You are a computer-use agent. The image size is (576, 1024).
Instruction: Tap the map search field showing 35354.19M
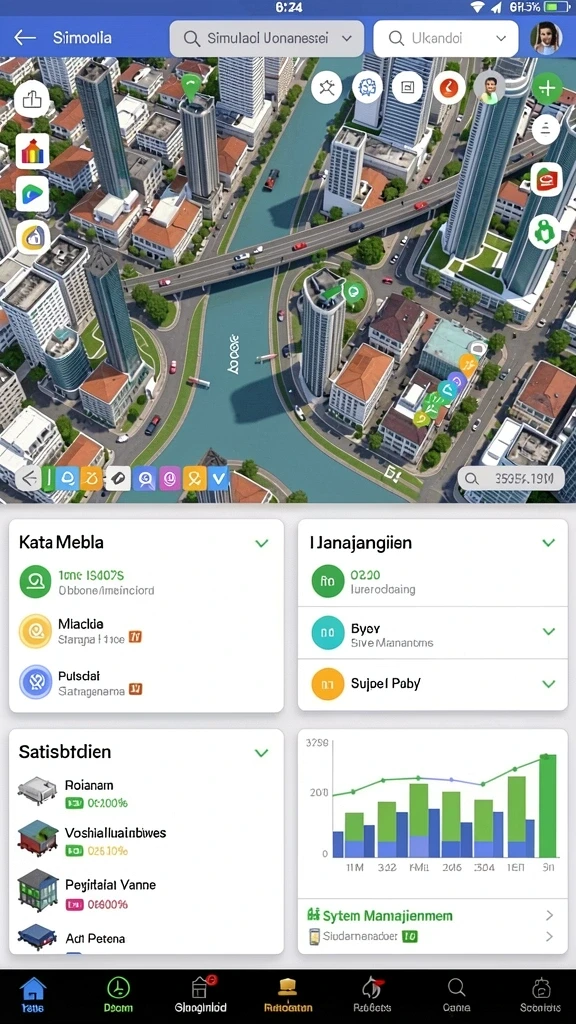coord(511,479)
